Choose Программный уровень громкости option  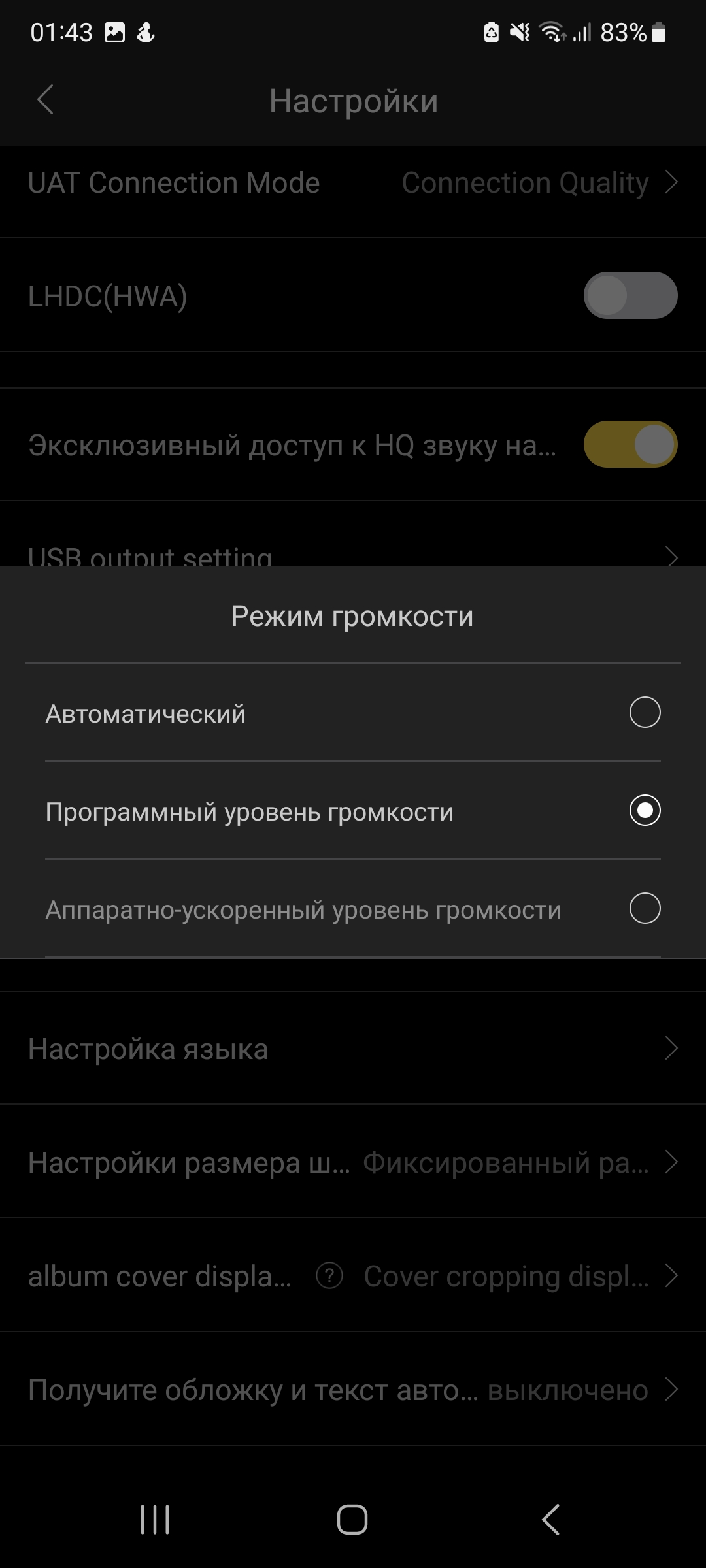[x=644, y=810]
